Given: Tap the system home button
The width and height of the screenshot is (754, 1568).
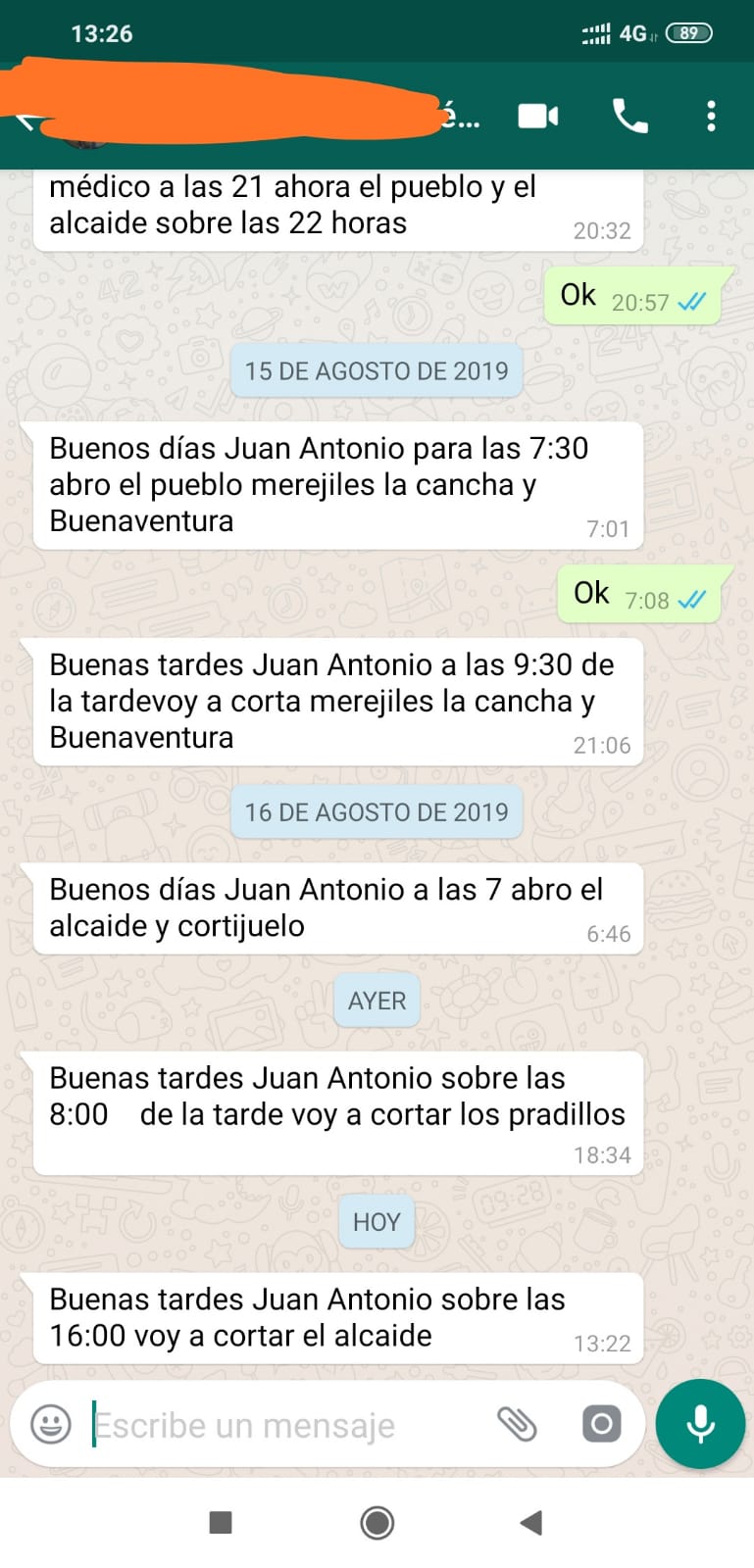Looking at the screenshot, I should point(377,1522).
